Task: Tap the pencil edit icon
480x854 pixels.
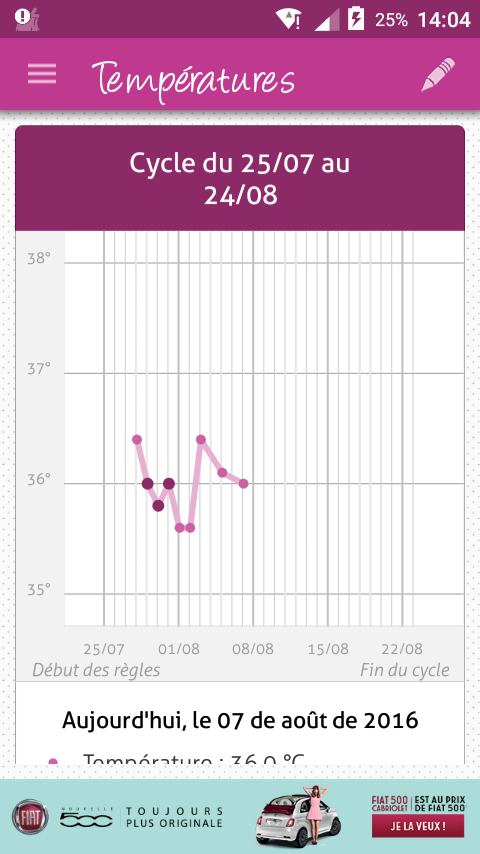Action: tap(438, 74)
